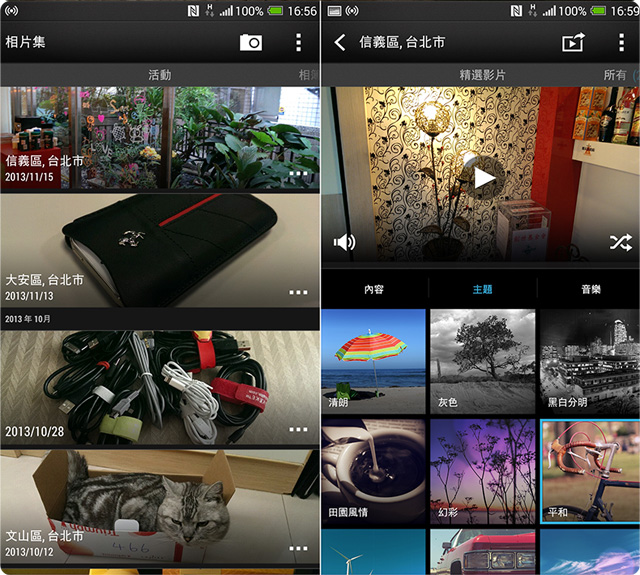Screen dimensions: 640x575
Task: Apply the 幻彩 theme
Action: (x=482, y=472)
